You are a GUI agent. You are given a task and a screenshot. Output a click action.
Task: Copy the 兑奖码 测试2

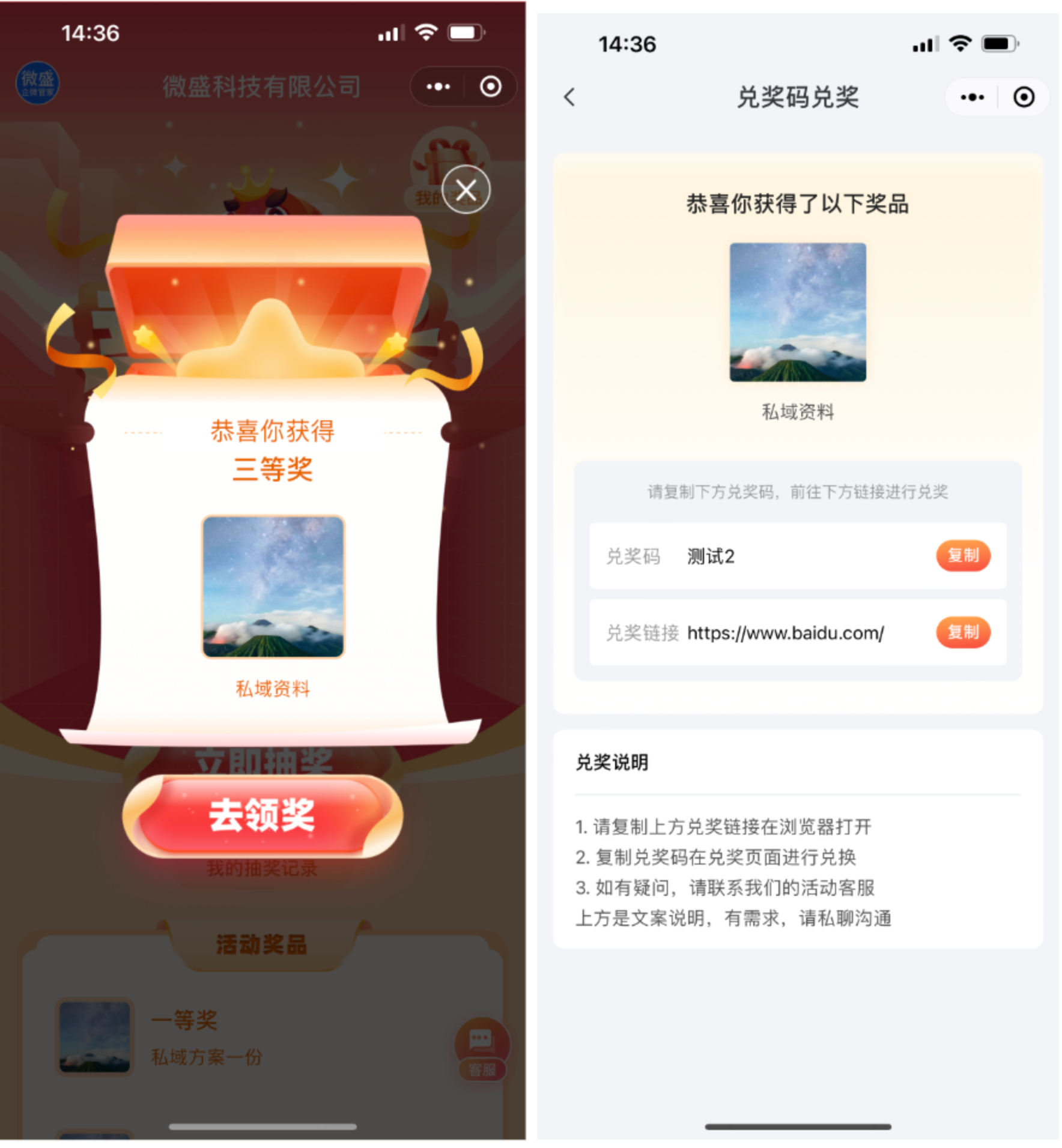[x=962, y=555]
